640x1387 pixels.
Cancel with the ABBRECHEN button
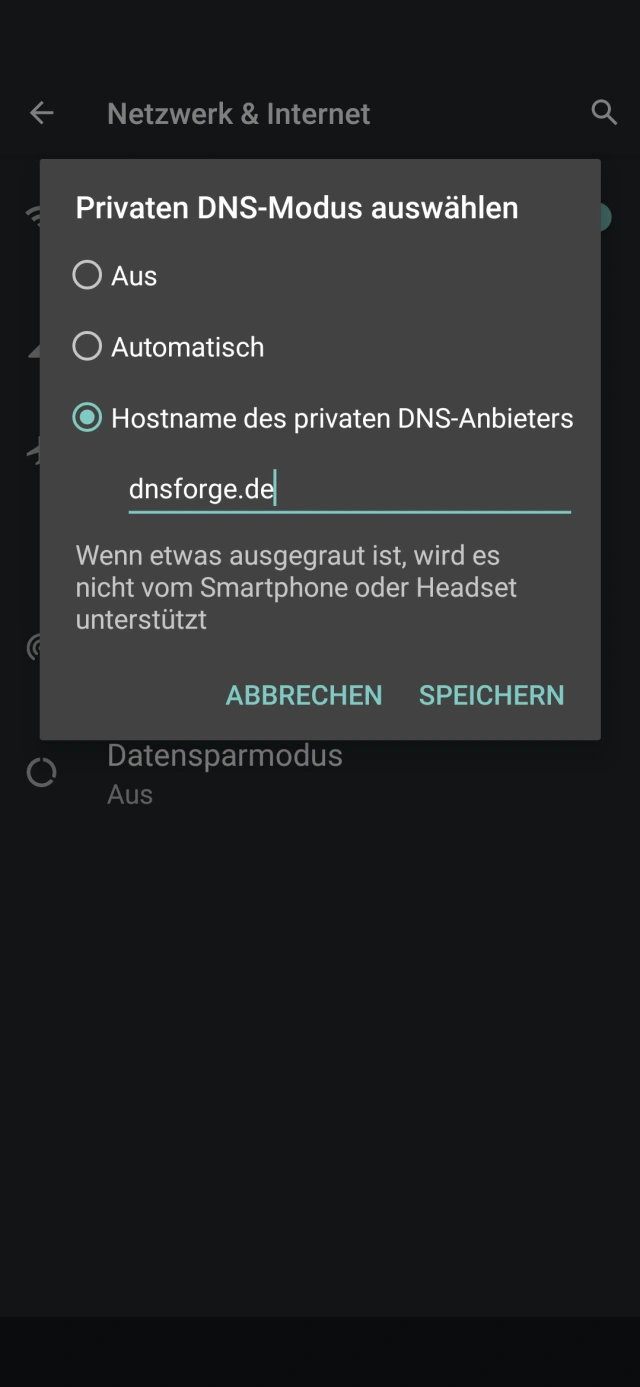pos(304,695)
